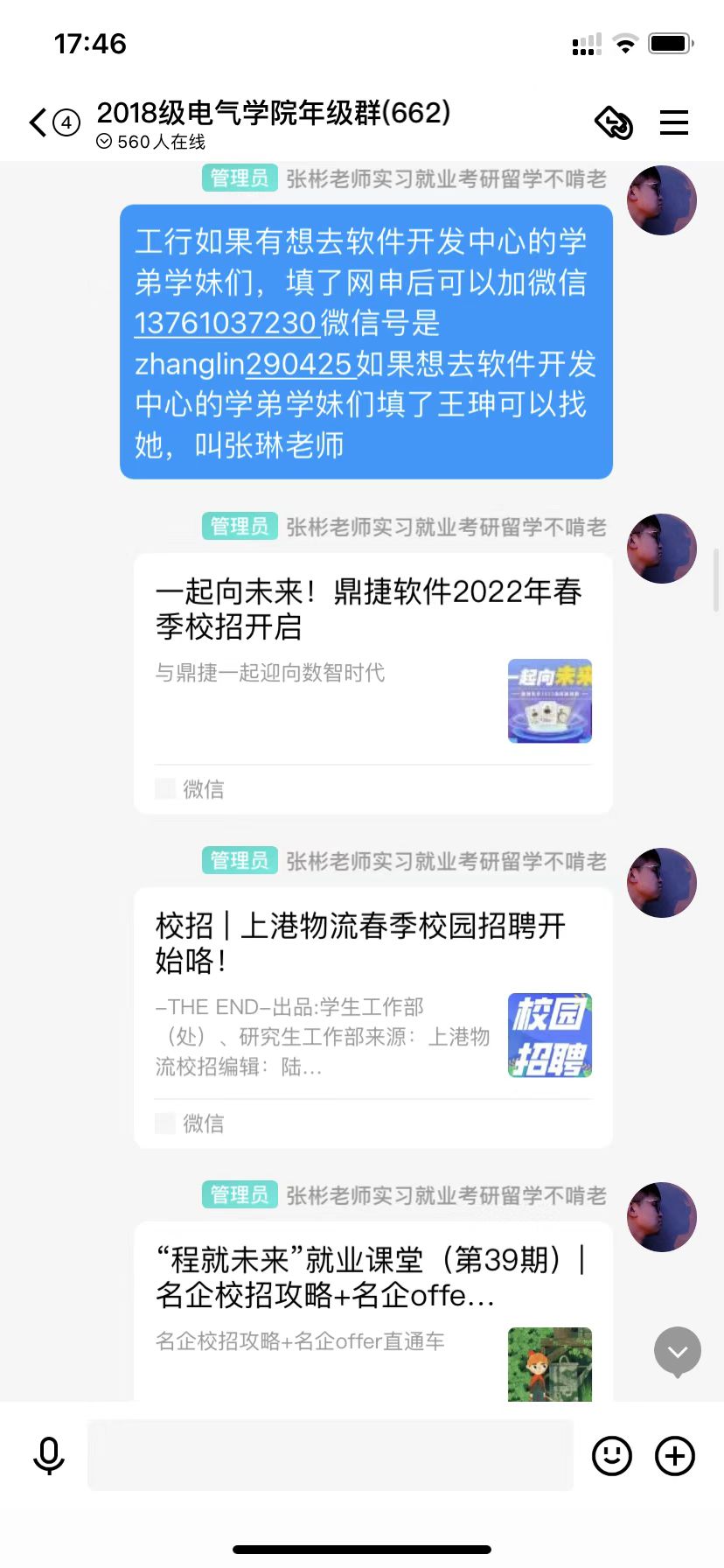Tap the 560人在线 online members indicator

point(151,142)
